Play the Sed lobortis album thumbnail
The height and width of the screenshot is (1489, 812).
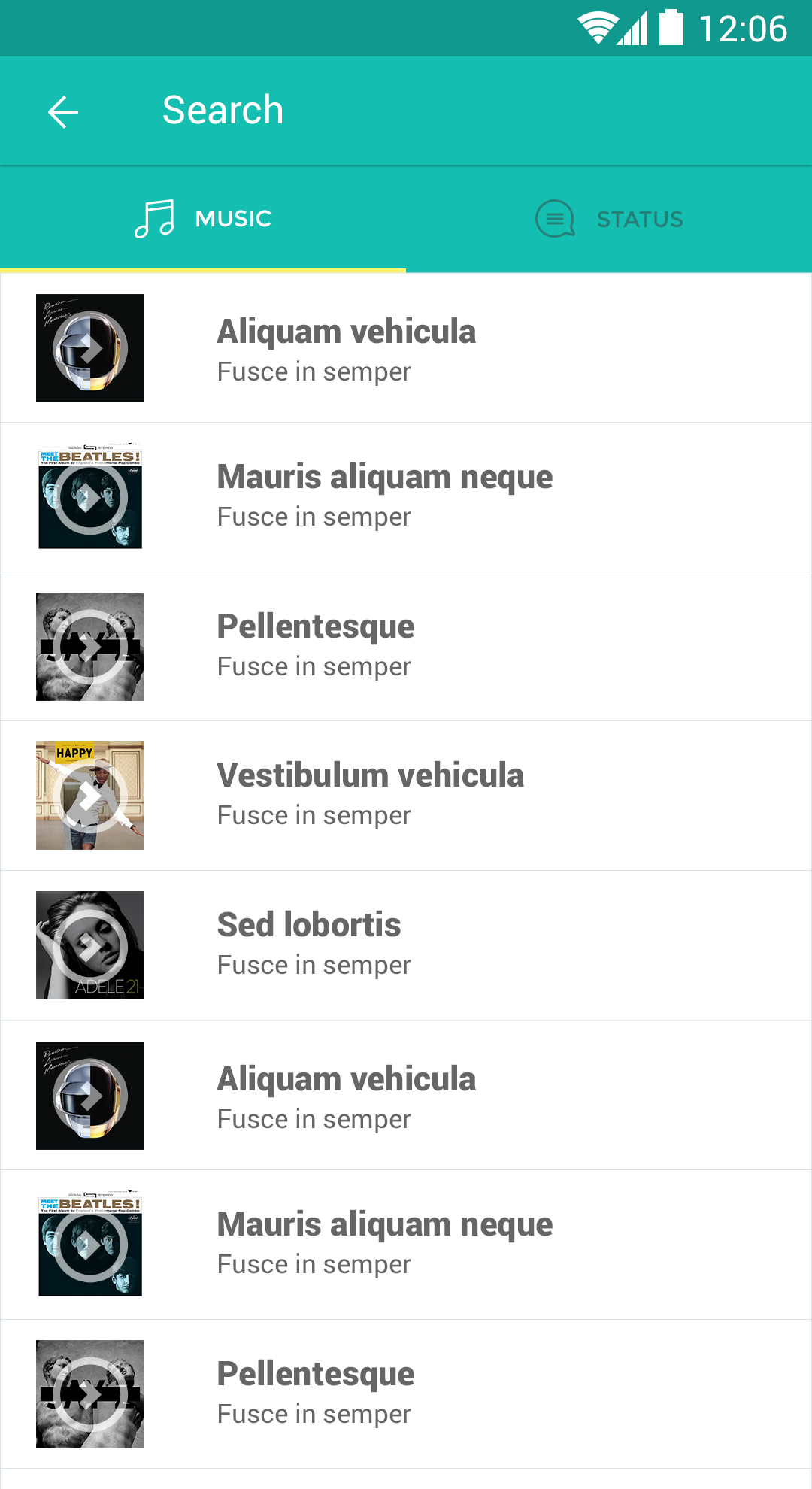point(90,945)
